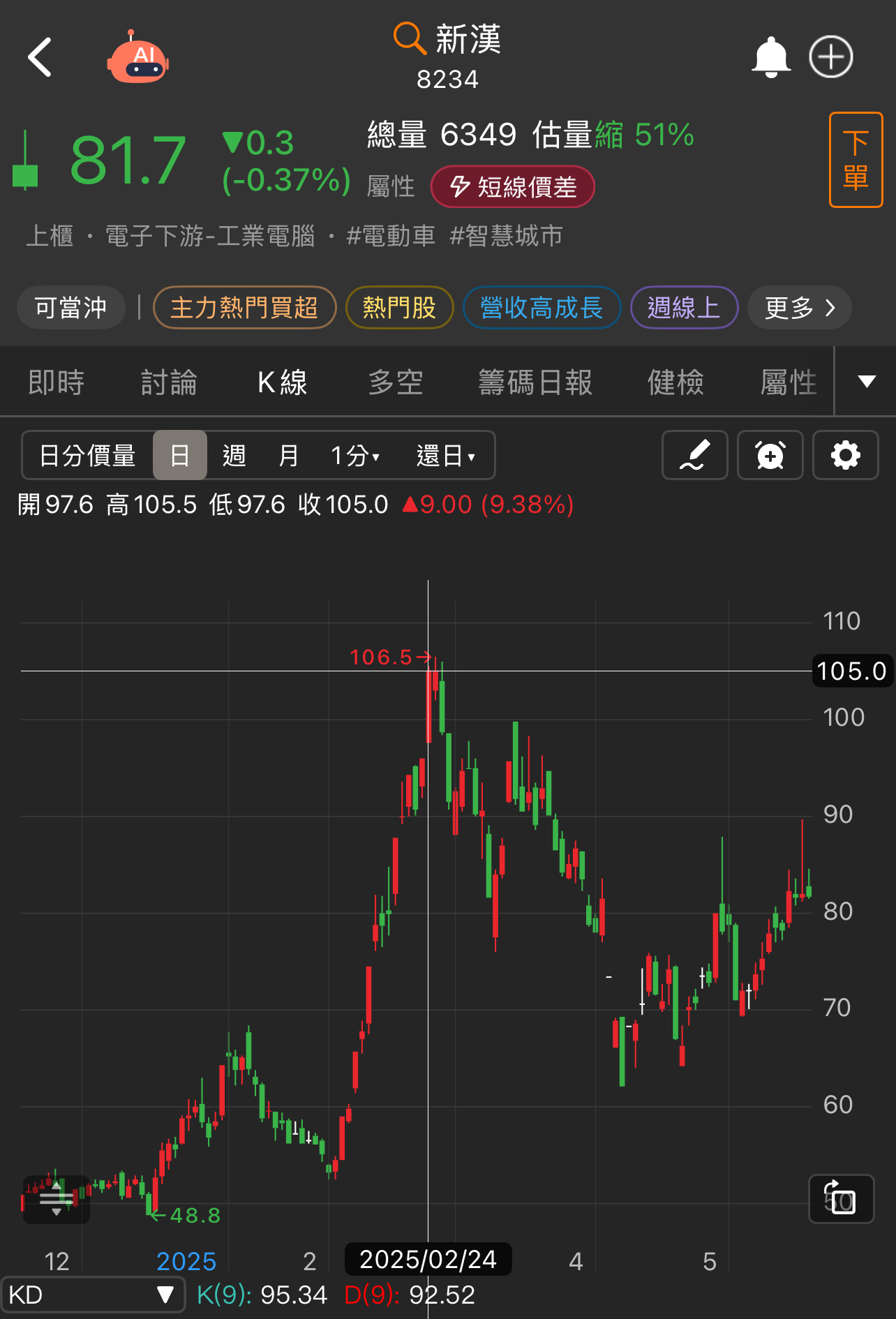The image size is (896, 1319).
Task: Open the chart drawing pen tool
Action: (x=694, y=456)
